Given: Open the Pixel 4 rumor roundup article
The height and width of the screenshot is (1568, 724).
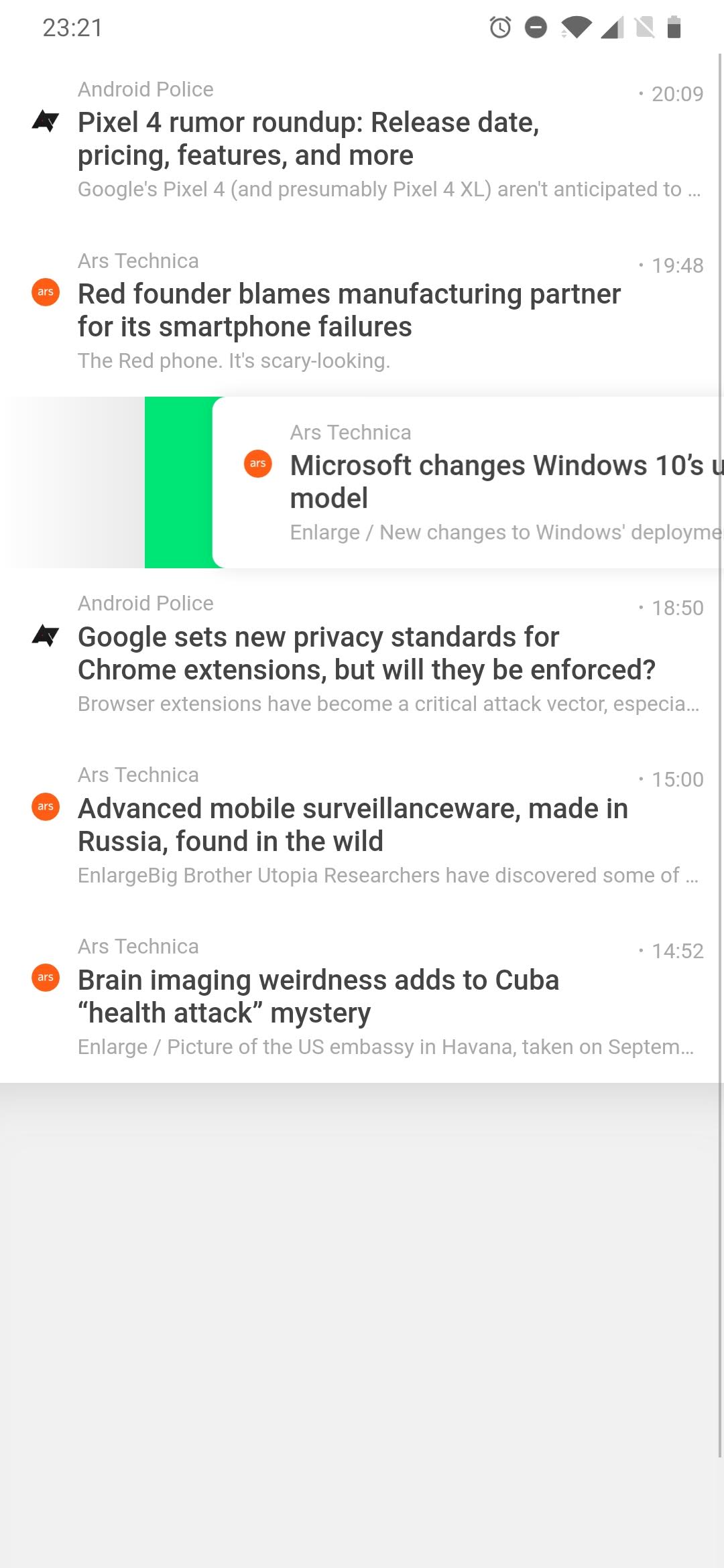Looking at the screenshot, I should pos(308,139).
